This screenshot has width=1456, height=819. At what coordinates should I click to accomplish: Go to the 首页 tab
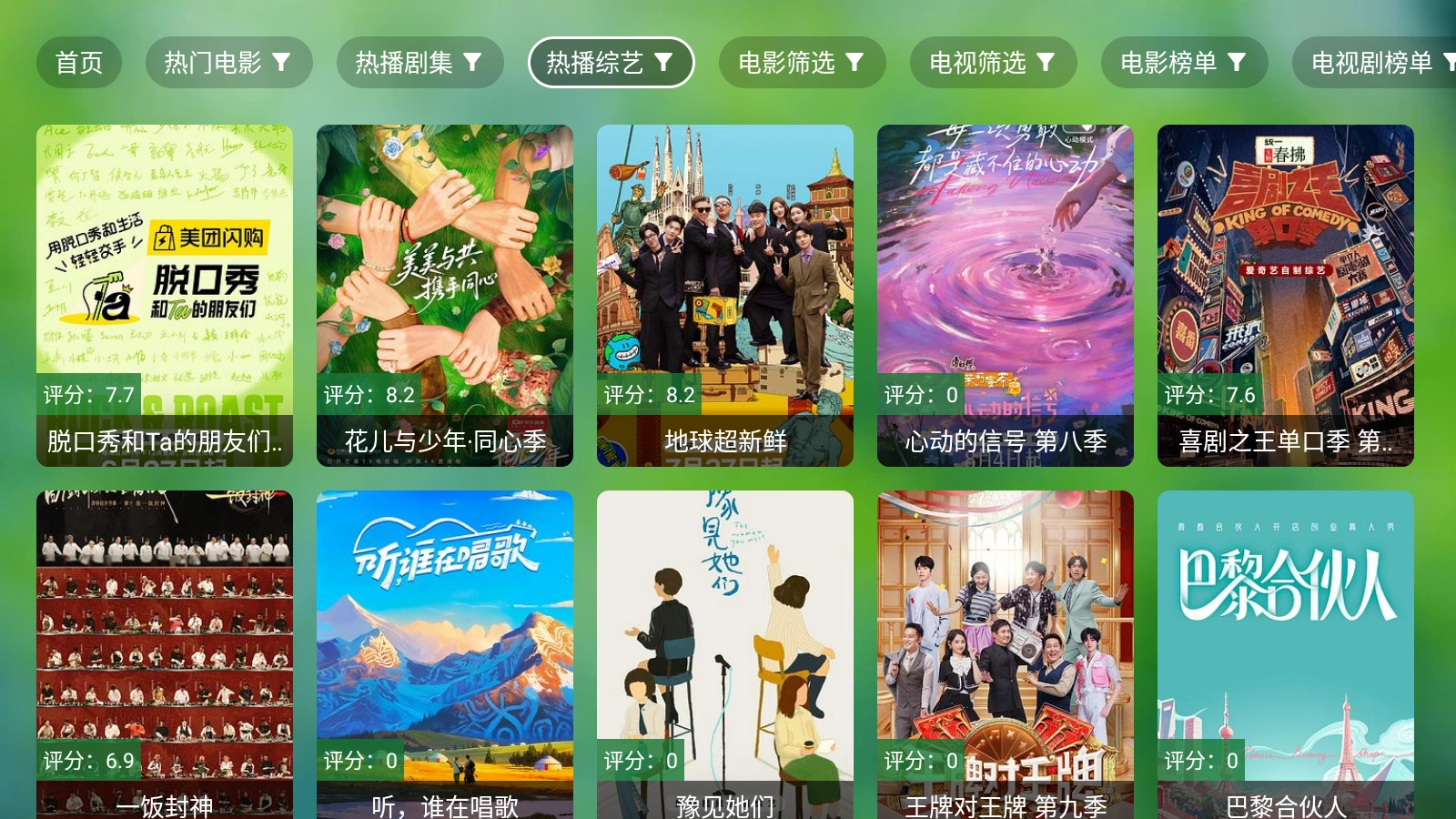click(x=79, y=63)
